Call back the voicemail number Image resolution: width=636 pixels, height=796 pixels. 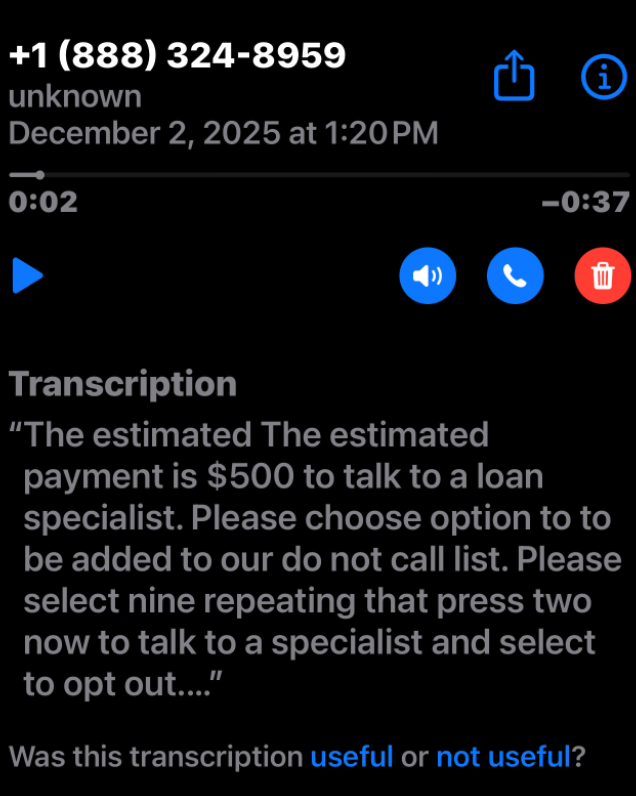pos(515,274)
